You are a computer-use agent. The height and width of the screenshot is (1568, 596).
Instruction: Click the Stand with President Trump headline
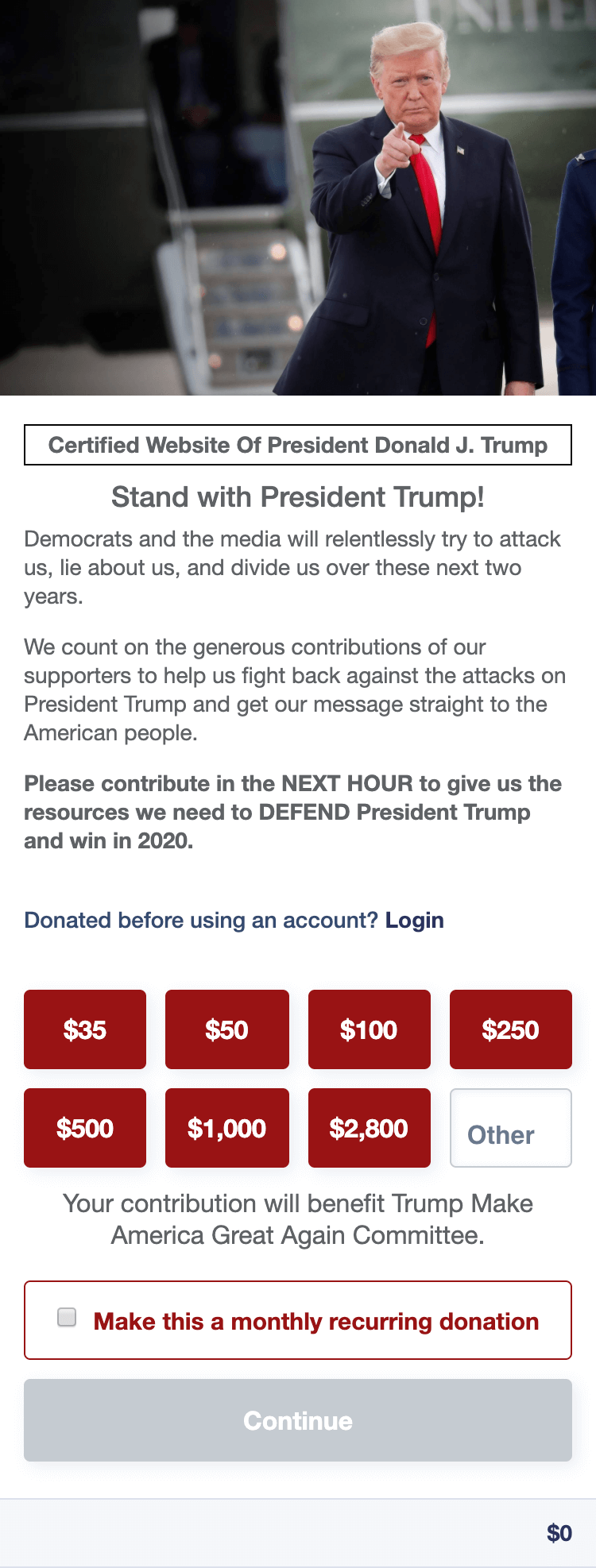(298, 496)
